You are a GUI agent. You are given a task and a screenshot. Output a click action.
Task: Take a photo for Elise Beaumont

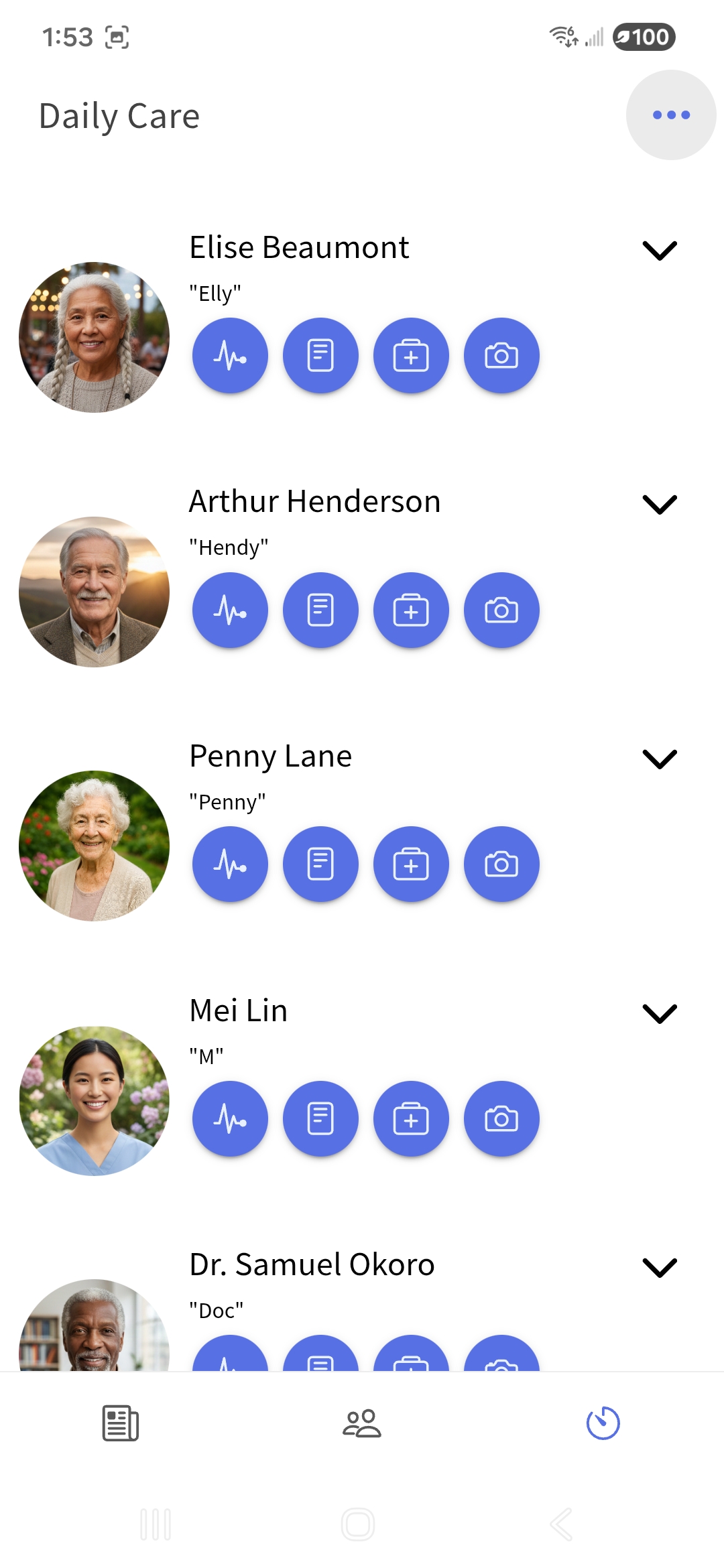click(x=501, y=355)
